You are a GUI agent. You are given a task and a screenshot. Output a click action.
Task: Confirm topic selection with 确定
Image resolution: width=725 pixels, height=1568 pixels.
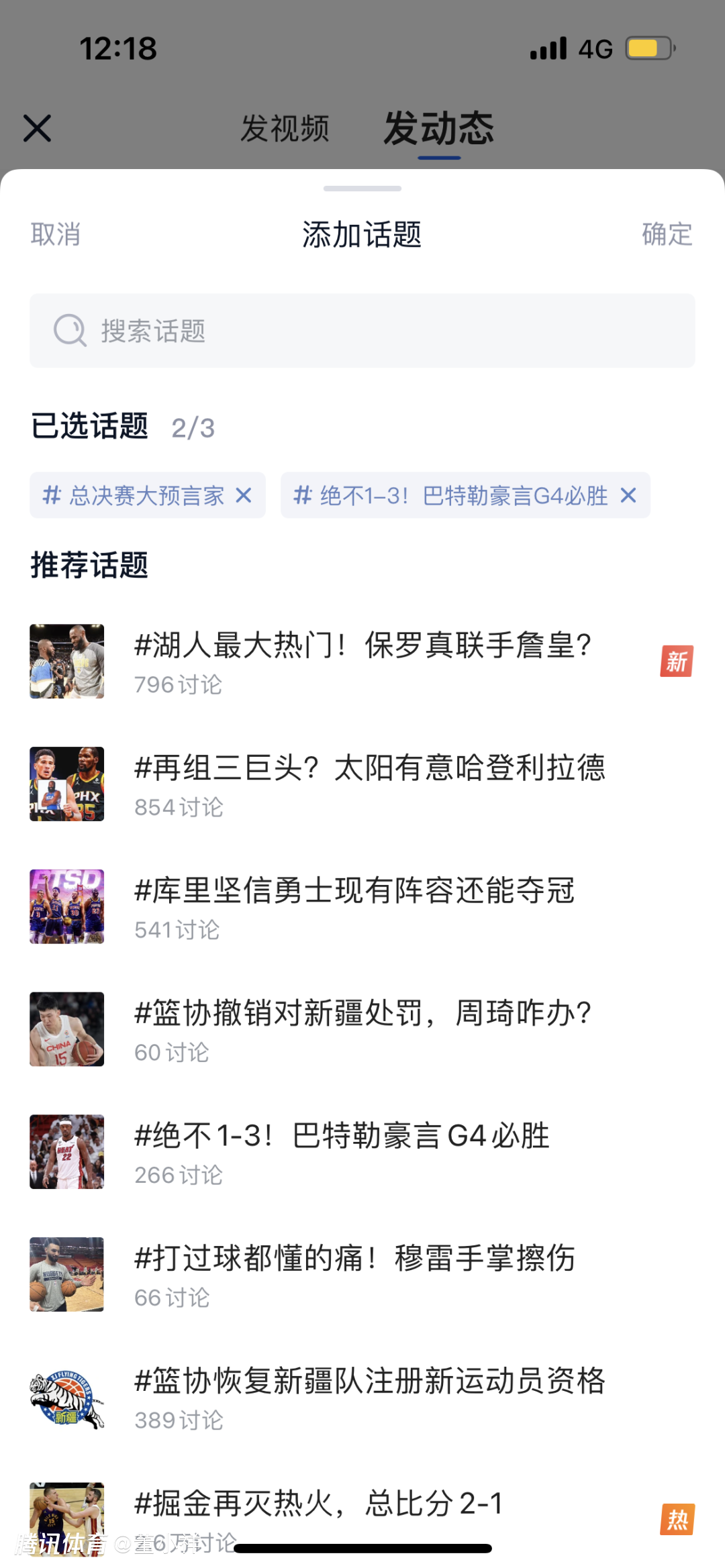pos(667,234)
